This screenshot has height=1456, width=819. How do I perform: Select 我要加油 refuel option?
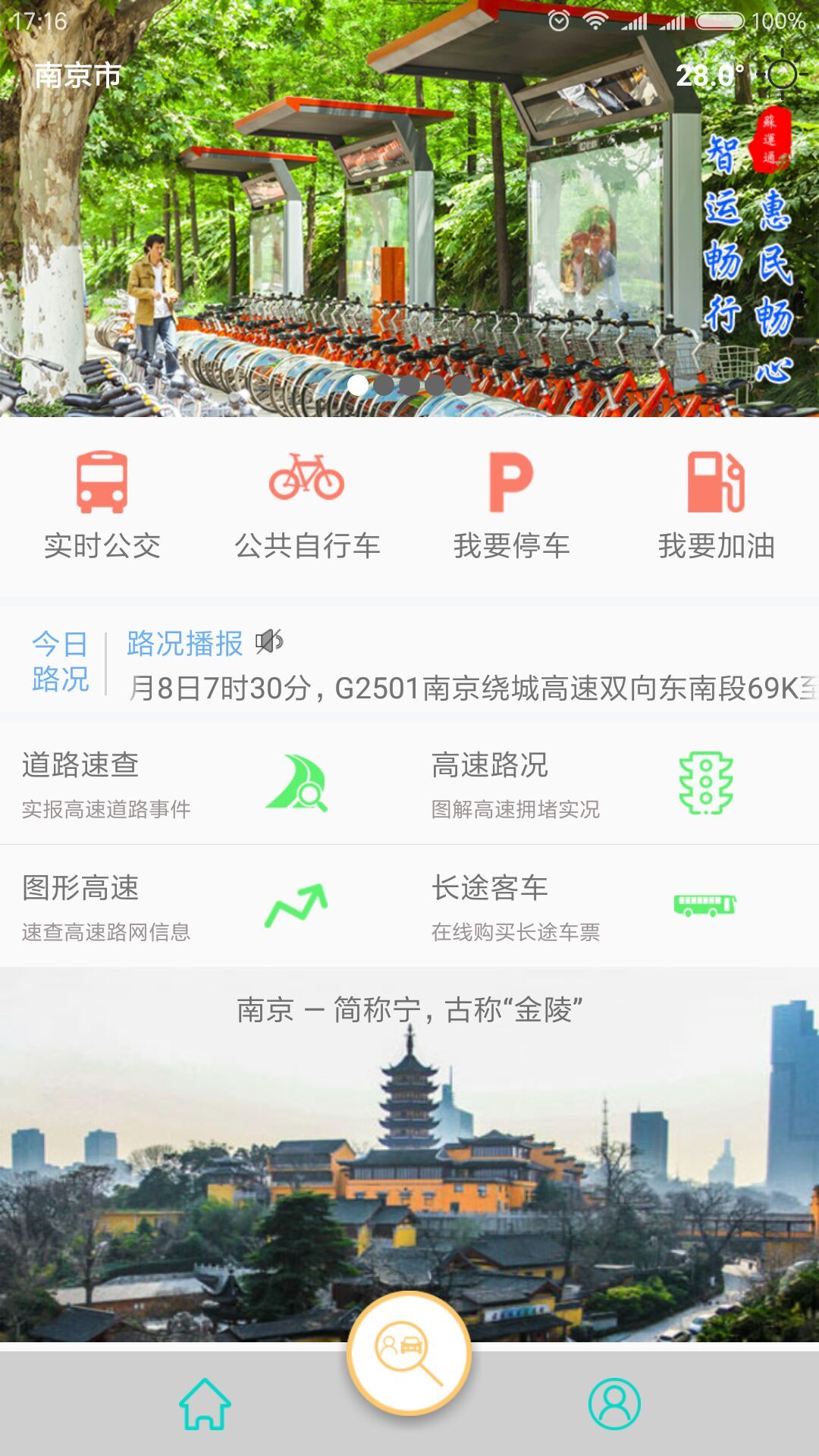point(717,504)
